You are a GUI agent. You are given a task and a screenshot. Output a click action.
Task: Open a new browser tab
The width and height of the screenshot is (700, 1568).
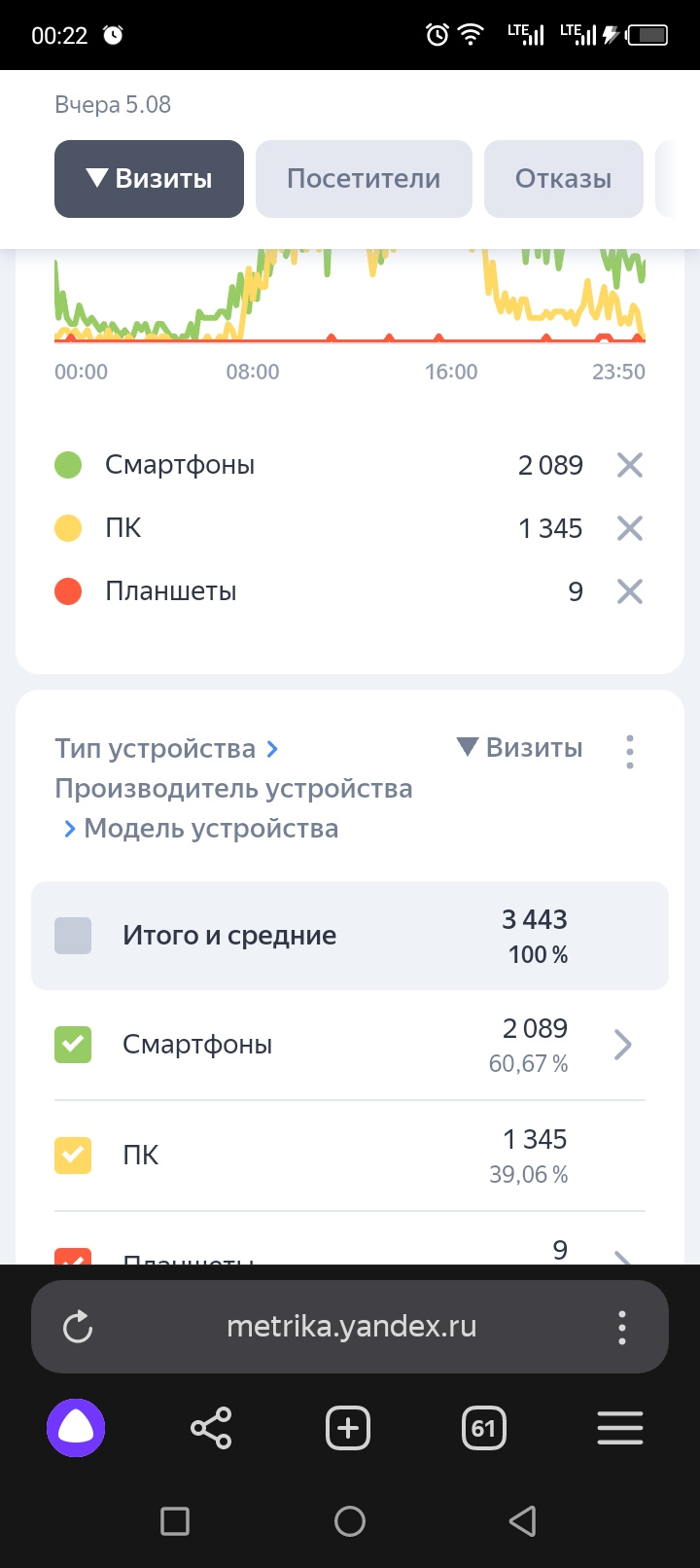click(348, 1428)
